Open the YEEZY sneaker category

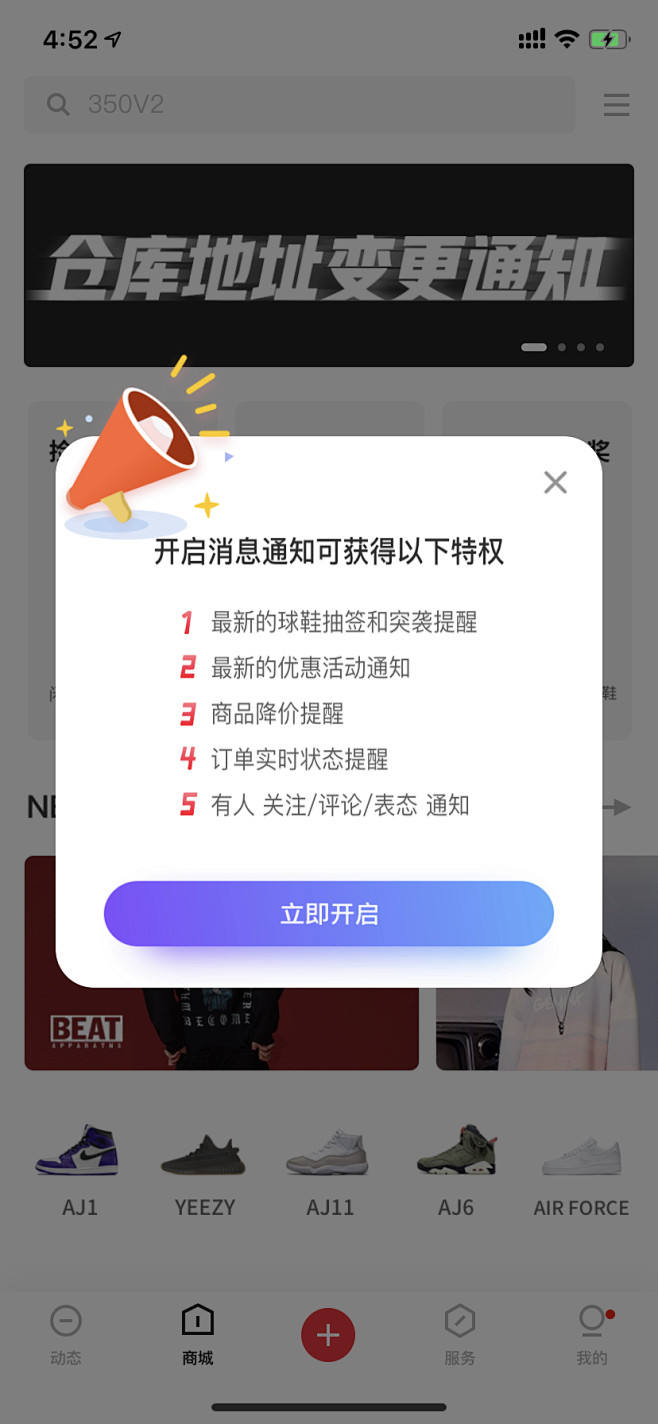tap(204, 1170)
